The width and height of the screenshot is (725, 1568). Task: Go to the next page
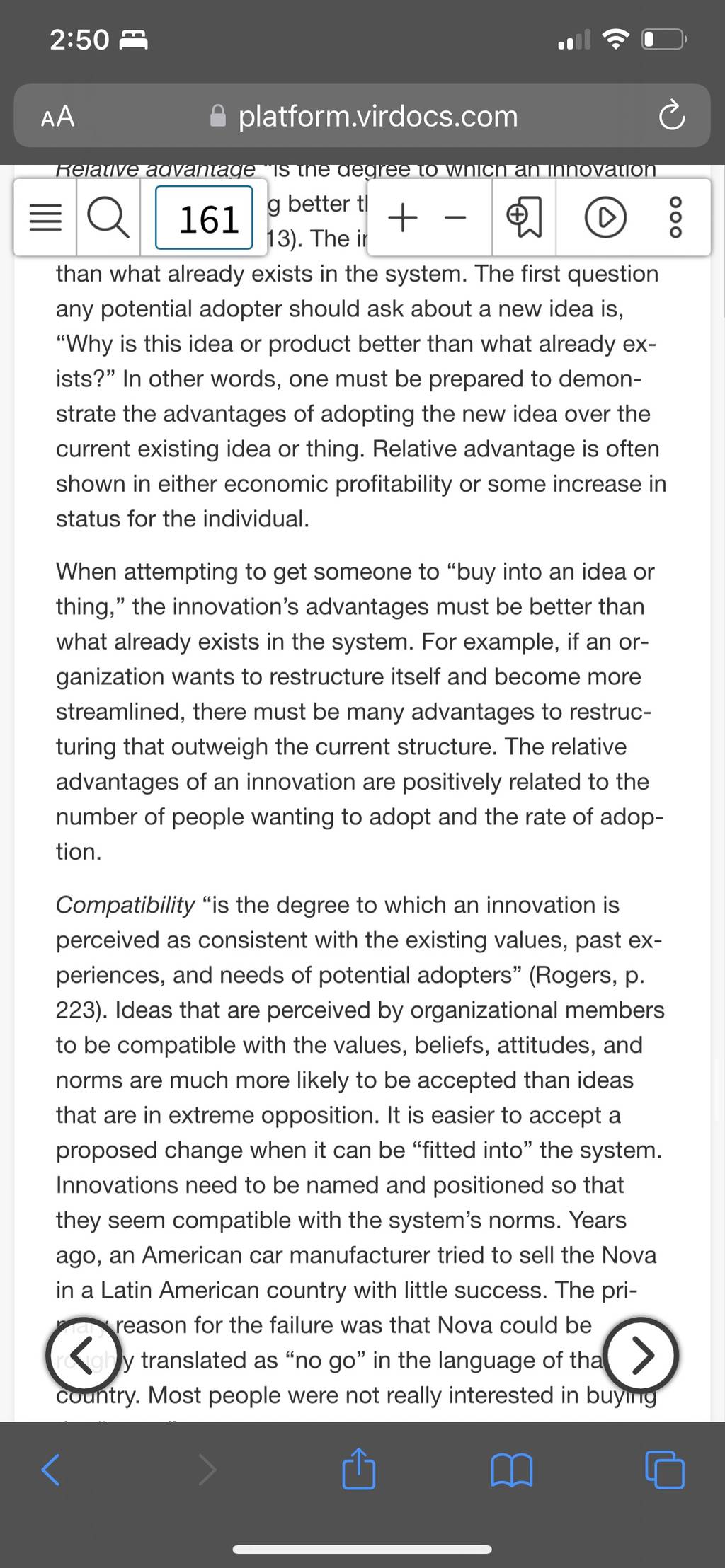[641, 1355]
